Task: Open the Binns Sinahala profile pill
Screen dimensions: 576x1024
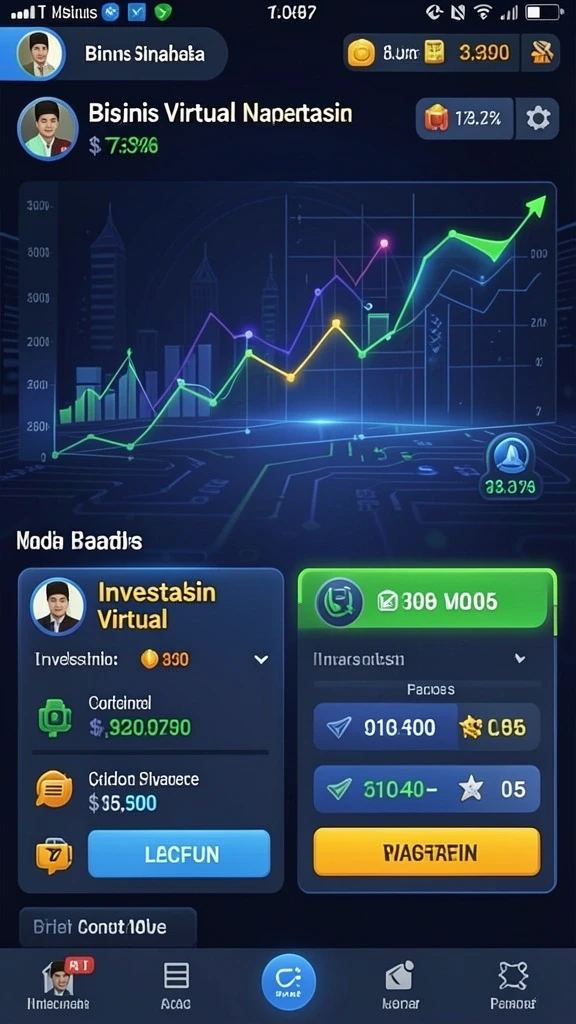Action: [114, 54]
